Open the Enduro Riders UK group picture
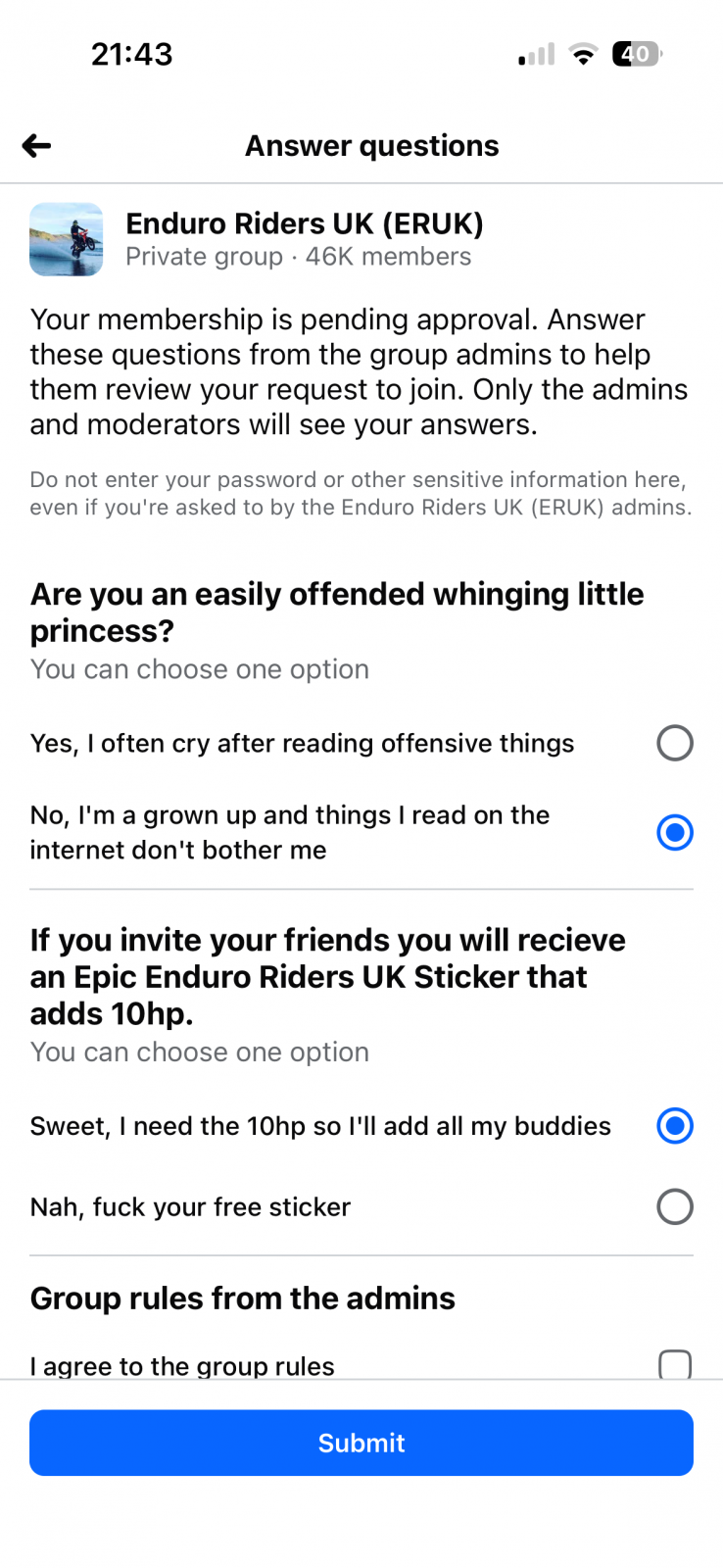The image size is (723, 1568). click(x=67, y=239)
